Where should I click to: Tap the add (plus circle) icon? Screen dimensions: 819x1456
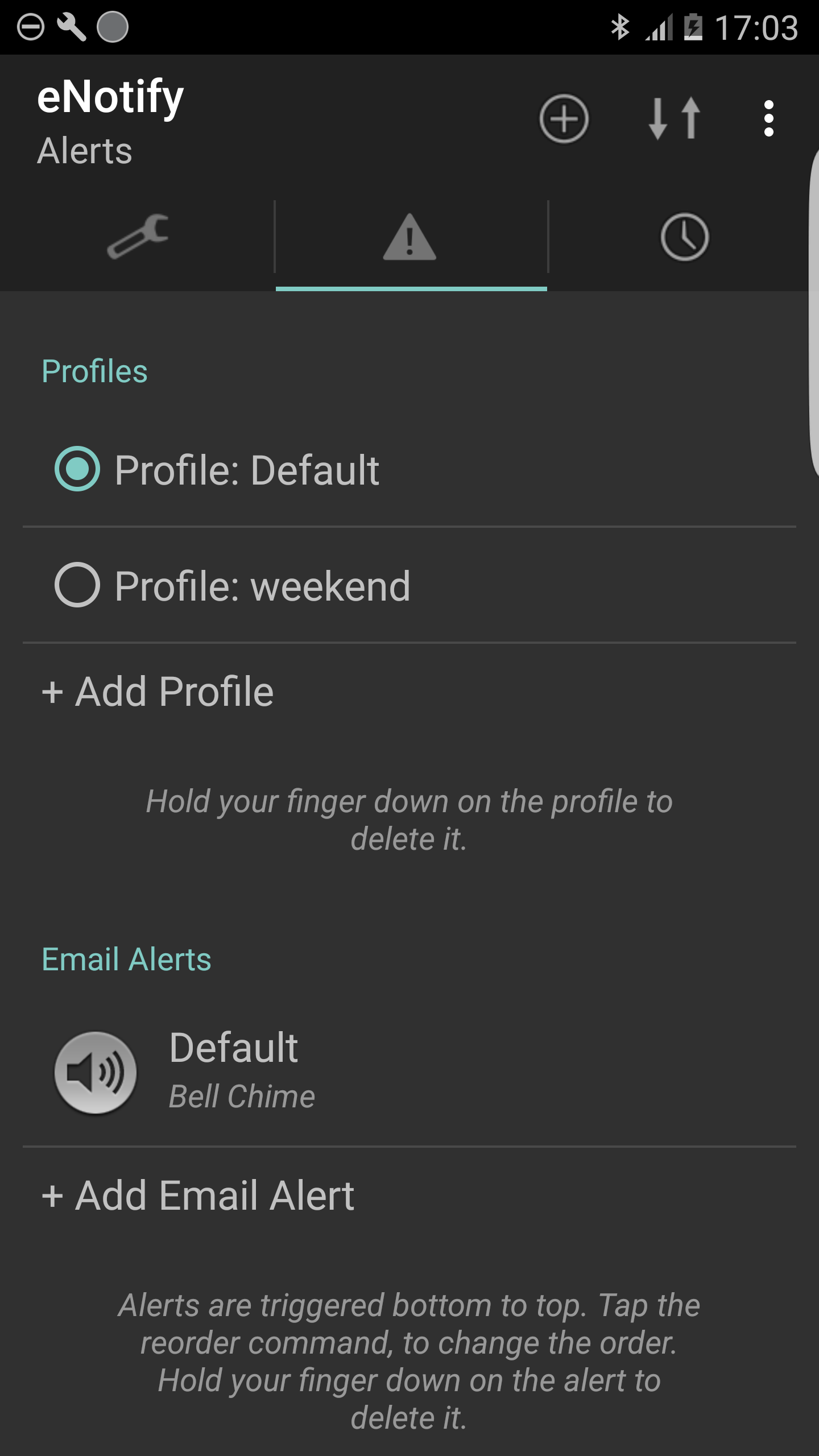[564, 119]
